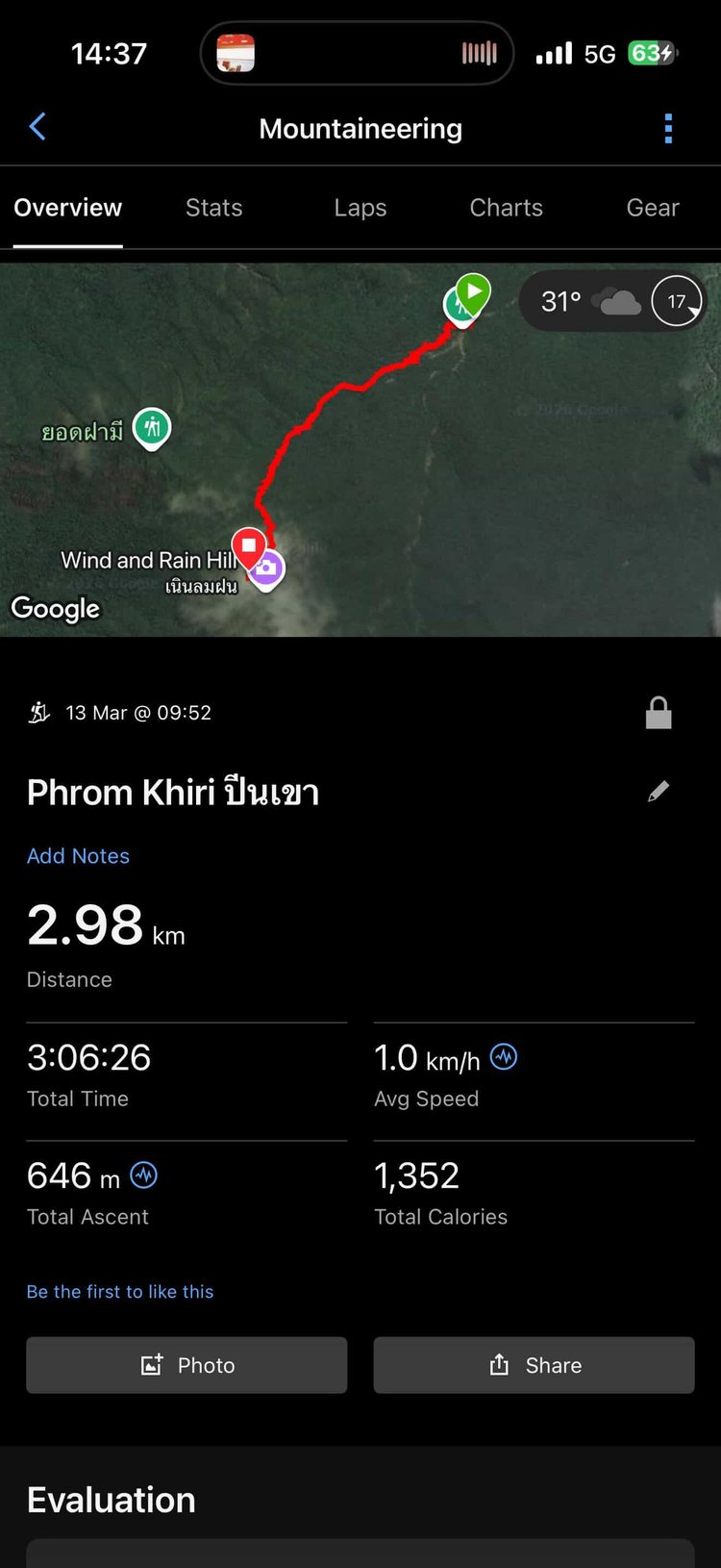Image resolution: width=721 pixels, height=1568 pixels.
Task: Tap the info icon beside Total Ascent
Action: 144,1175
